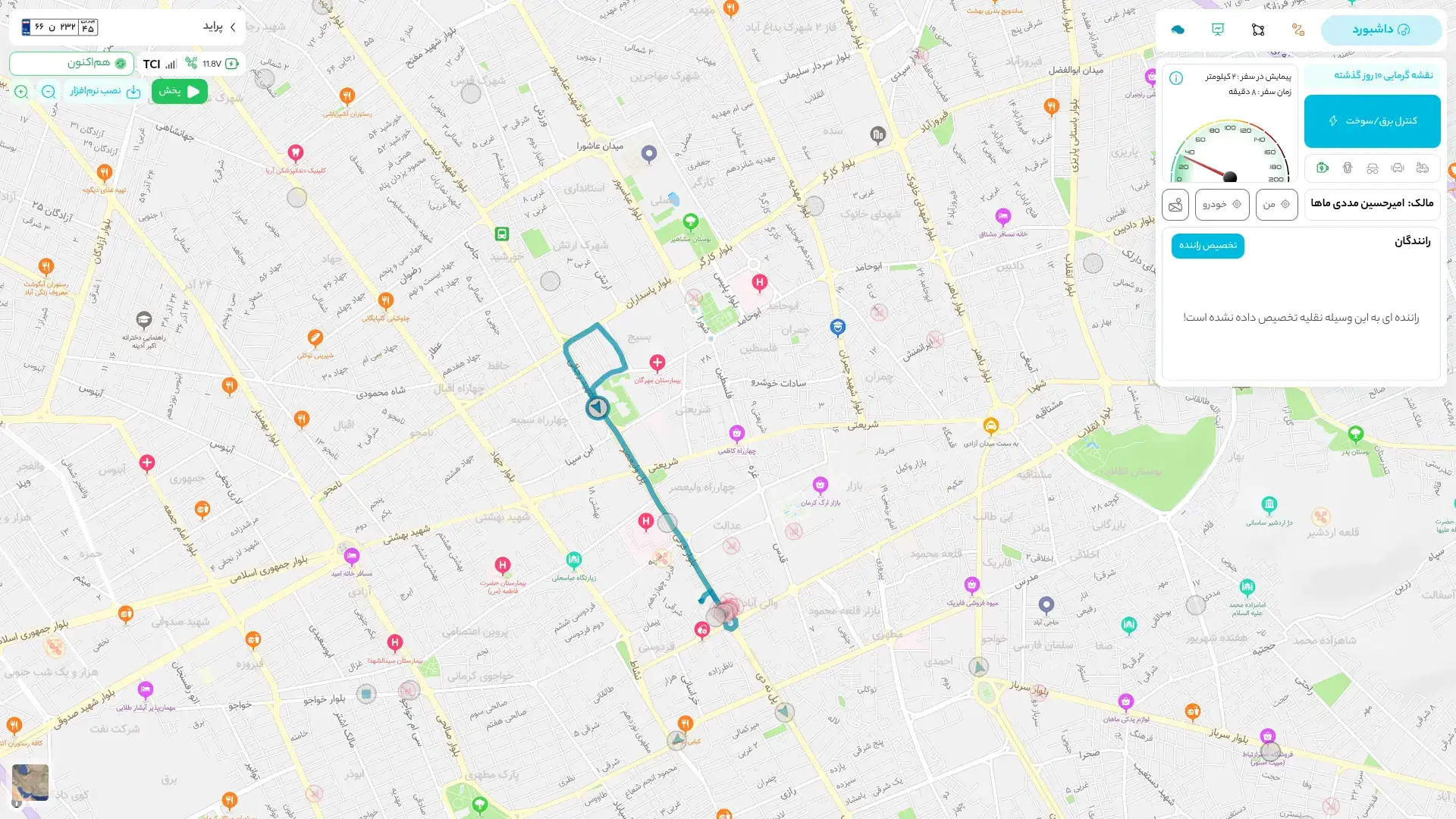This screenshot has width=1456, height=819.
Task: Open the blue car icon tab
Action: [x=1178, y=30]
